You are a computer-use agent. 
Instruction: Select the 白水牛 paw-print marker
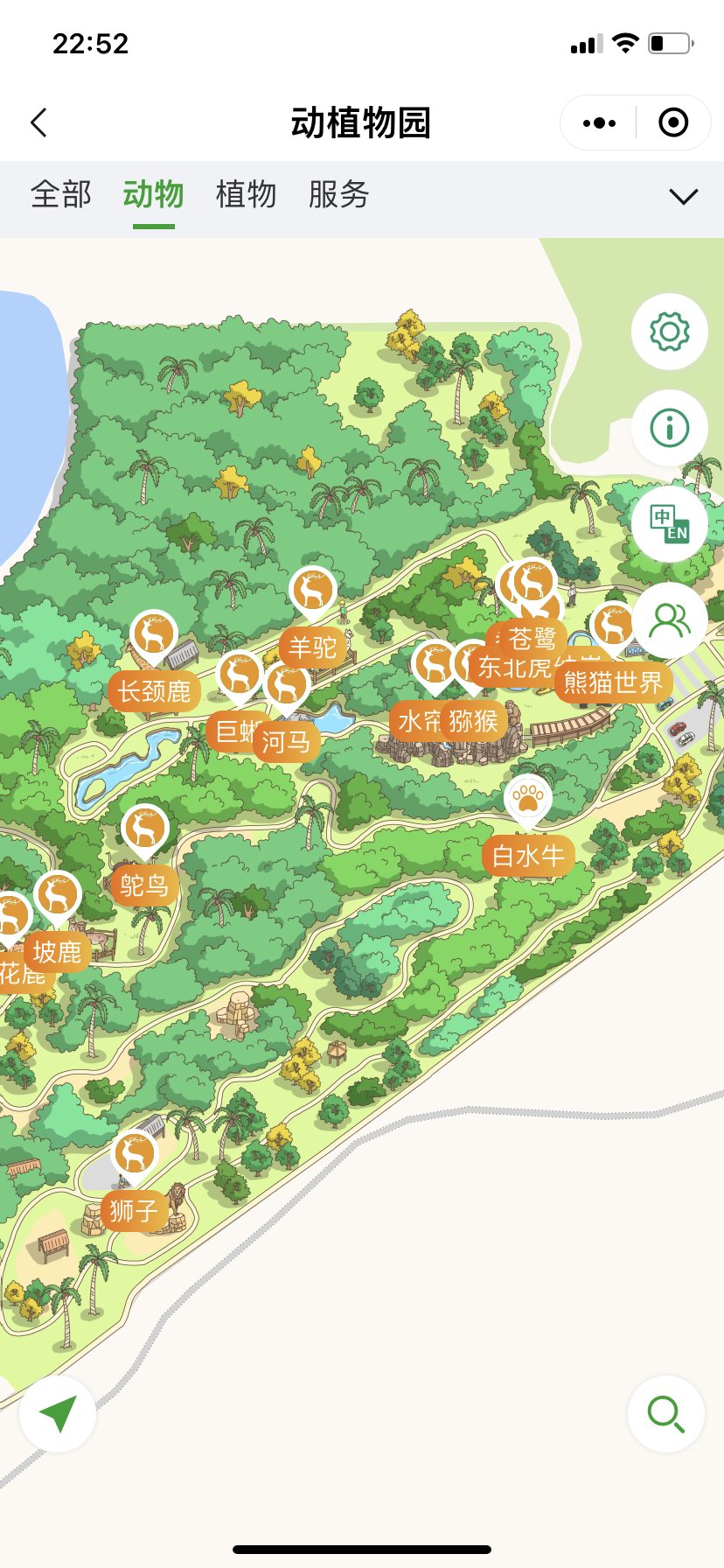(x=528, y=799)
